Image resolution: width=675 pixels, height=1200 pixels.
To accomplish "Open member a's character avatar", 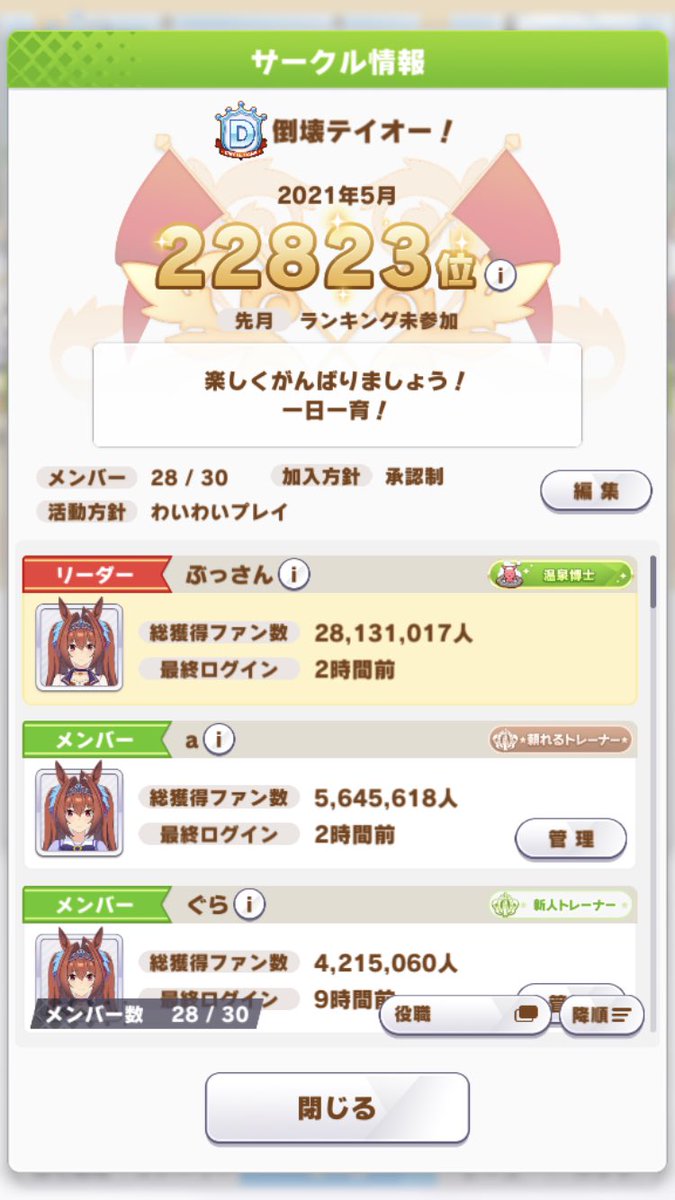I will pyautogui.click(x=79, y=811).
